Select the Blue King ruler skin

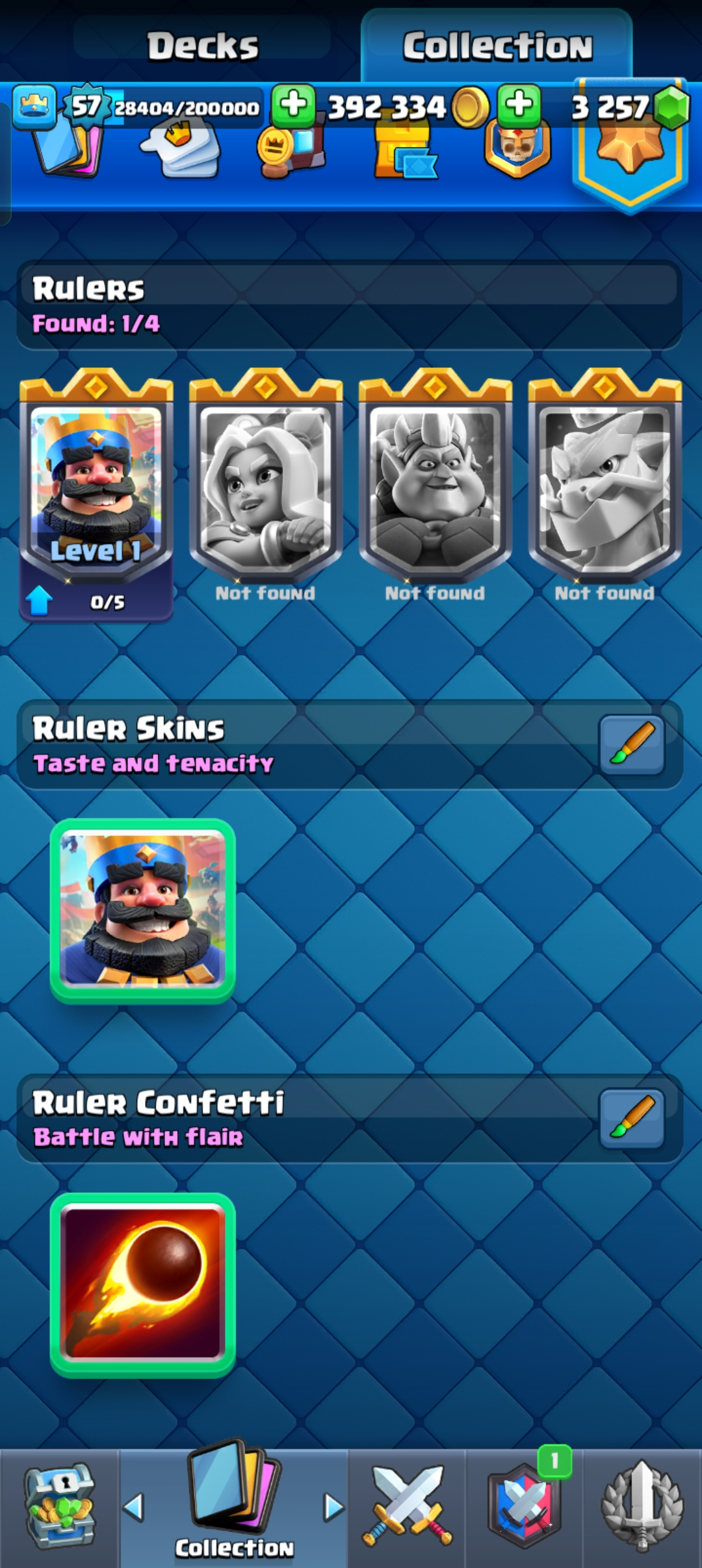coord(142,910)
